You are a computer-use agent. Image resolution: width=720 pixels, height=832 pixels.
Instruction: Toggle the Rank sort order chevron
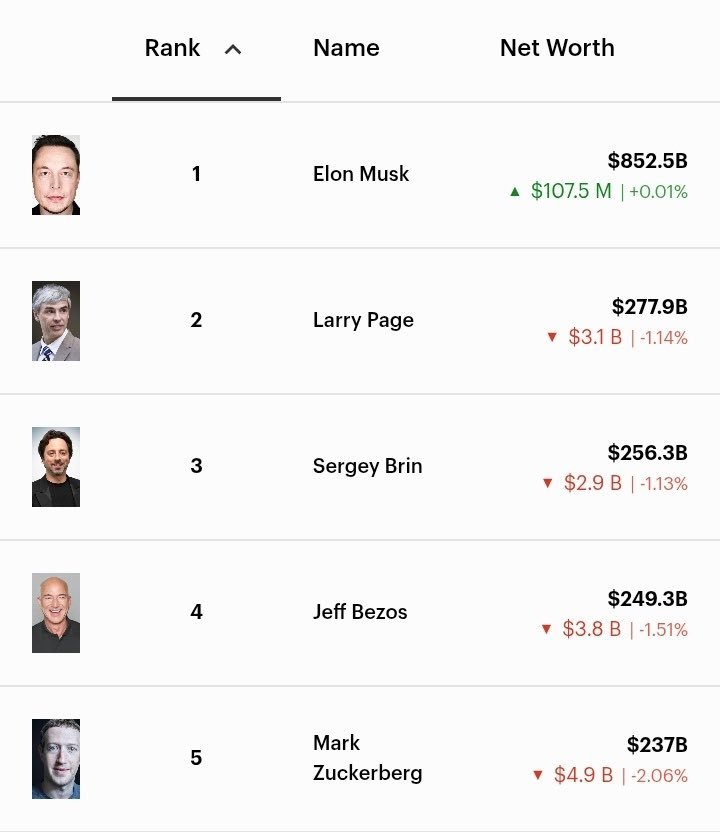click(232, 46)
